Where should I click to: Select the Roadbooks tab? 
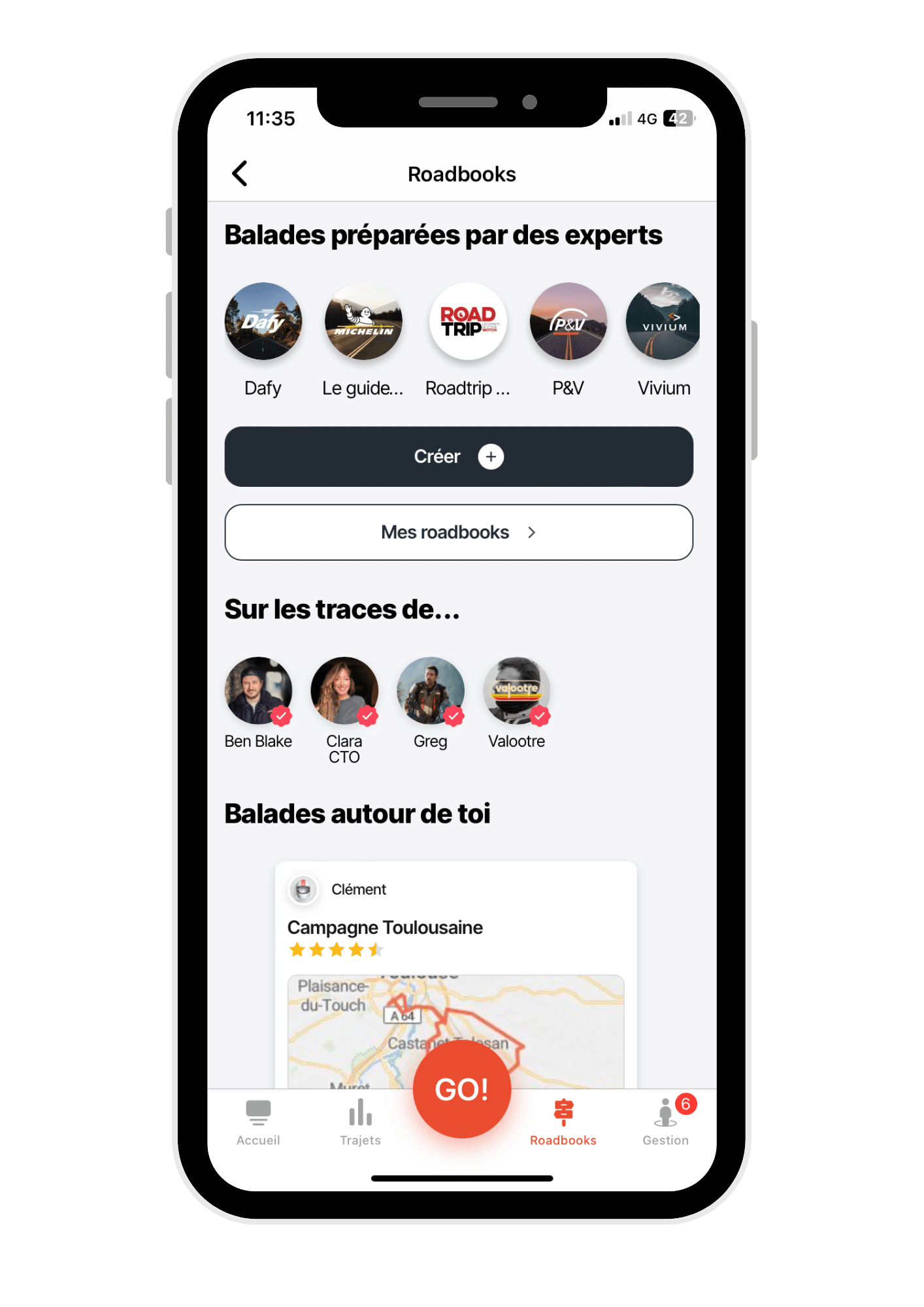(563, 1122)
